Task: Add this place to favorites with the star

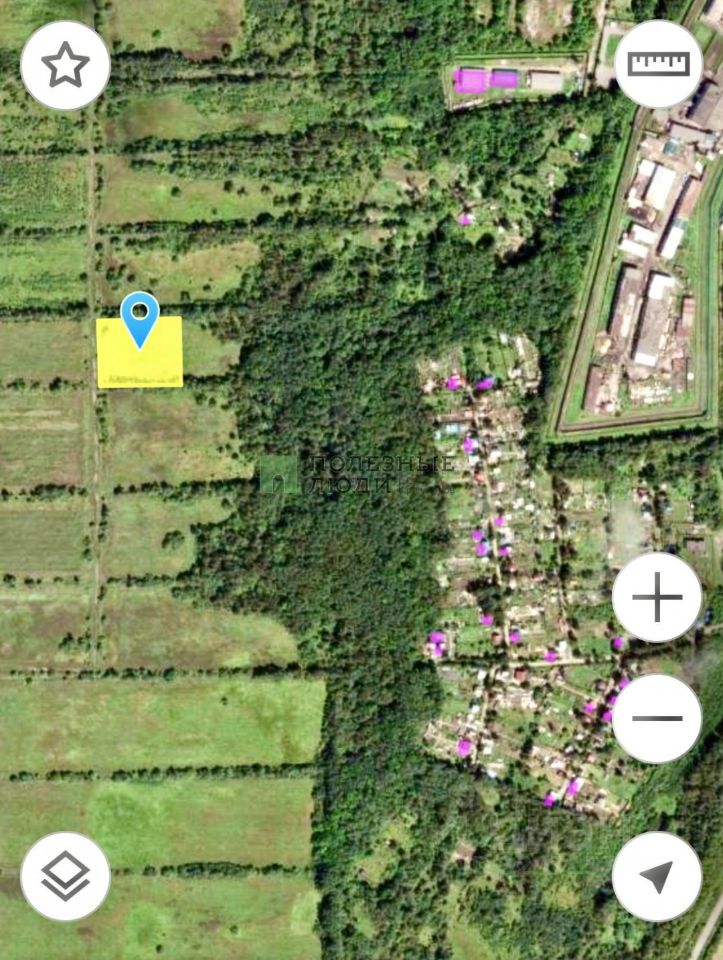Action: click(65, 65)
